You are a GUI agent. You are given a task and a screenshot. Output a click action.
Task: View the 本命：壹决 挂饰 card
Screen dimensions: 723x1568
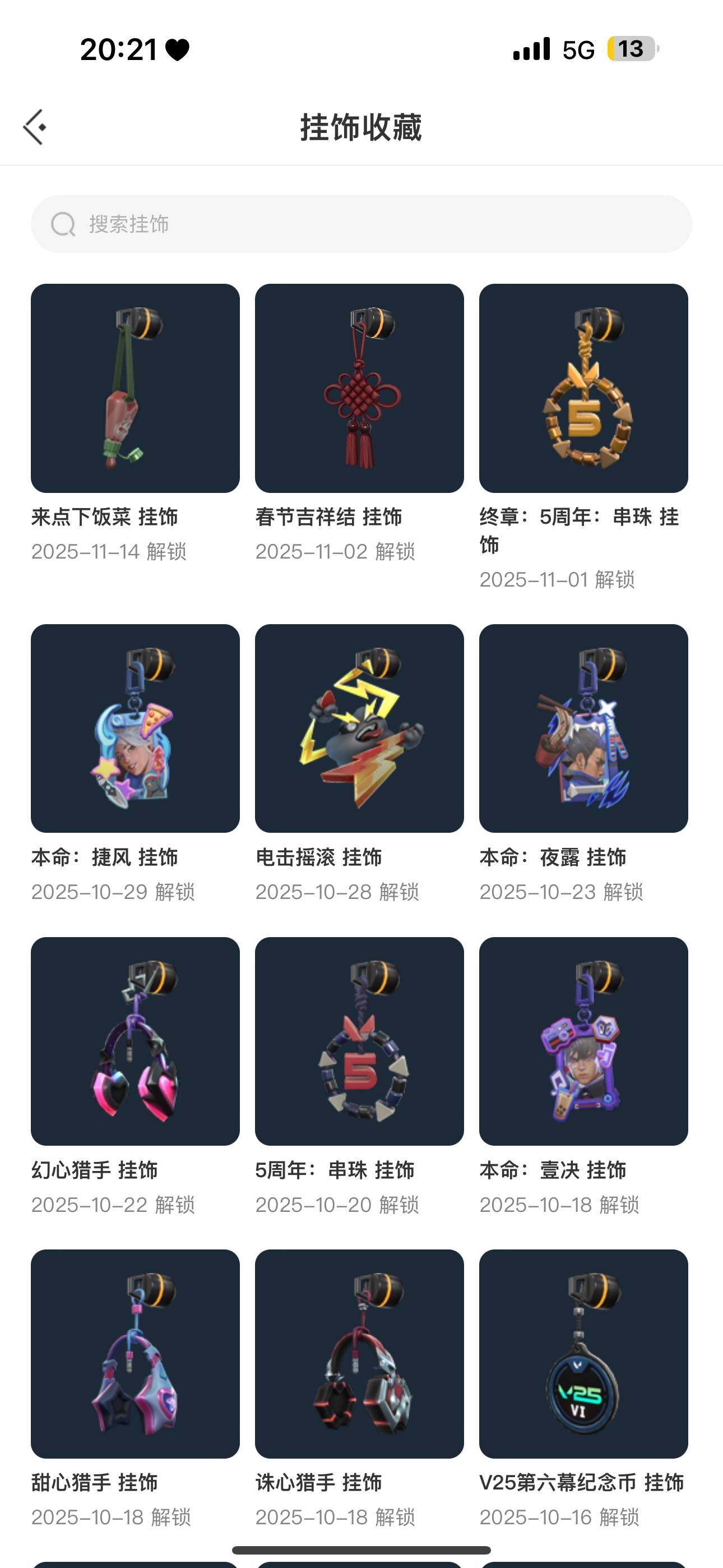(583, 1041)
